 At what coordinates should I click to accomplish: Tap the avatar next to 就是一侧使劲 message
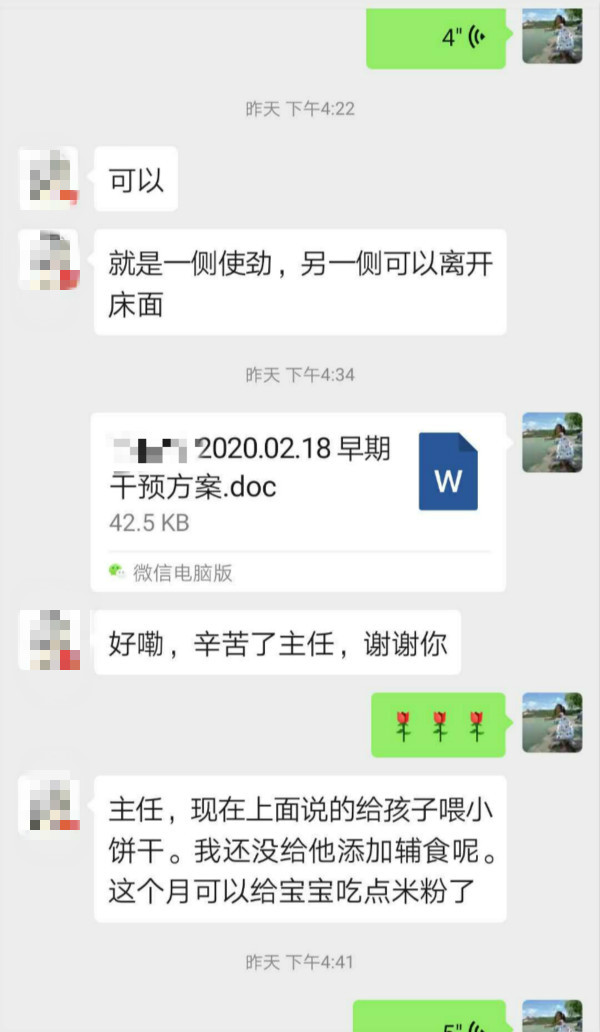(49, 260)
